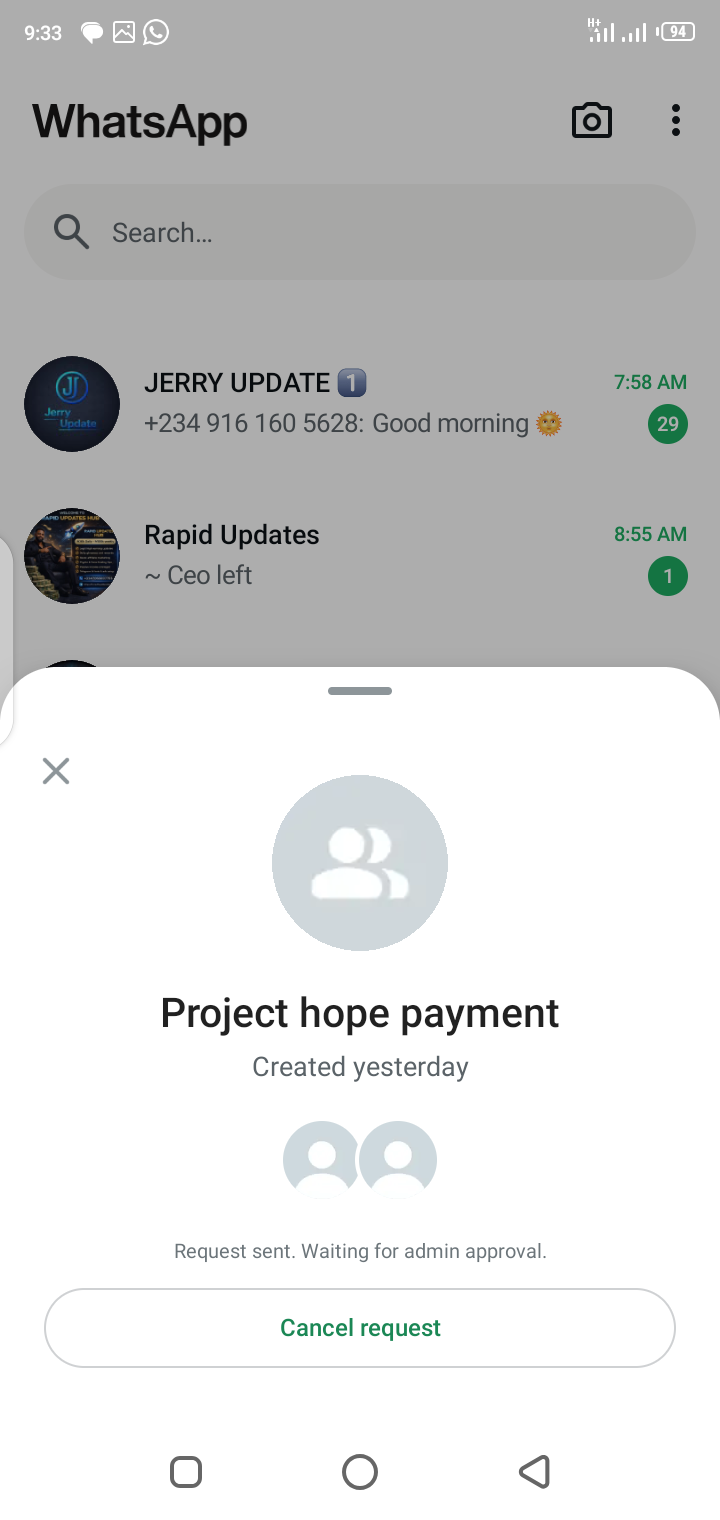Tap the Search field

[x=360, y=233]
